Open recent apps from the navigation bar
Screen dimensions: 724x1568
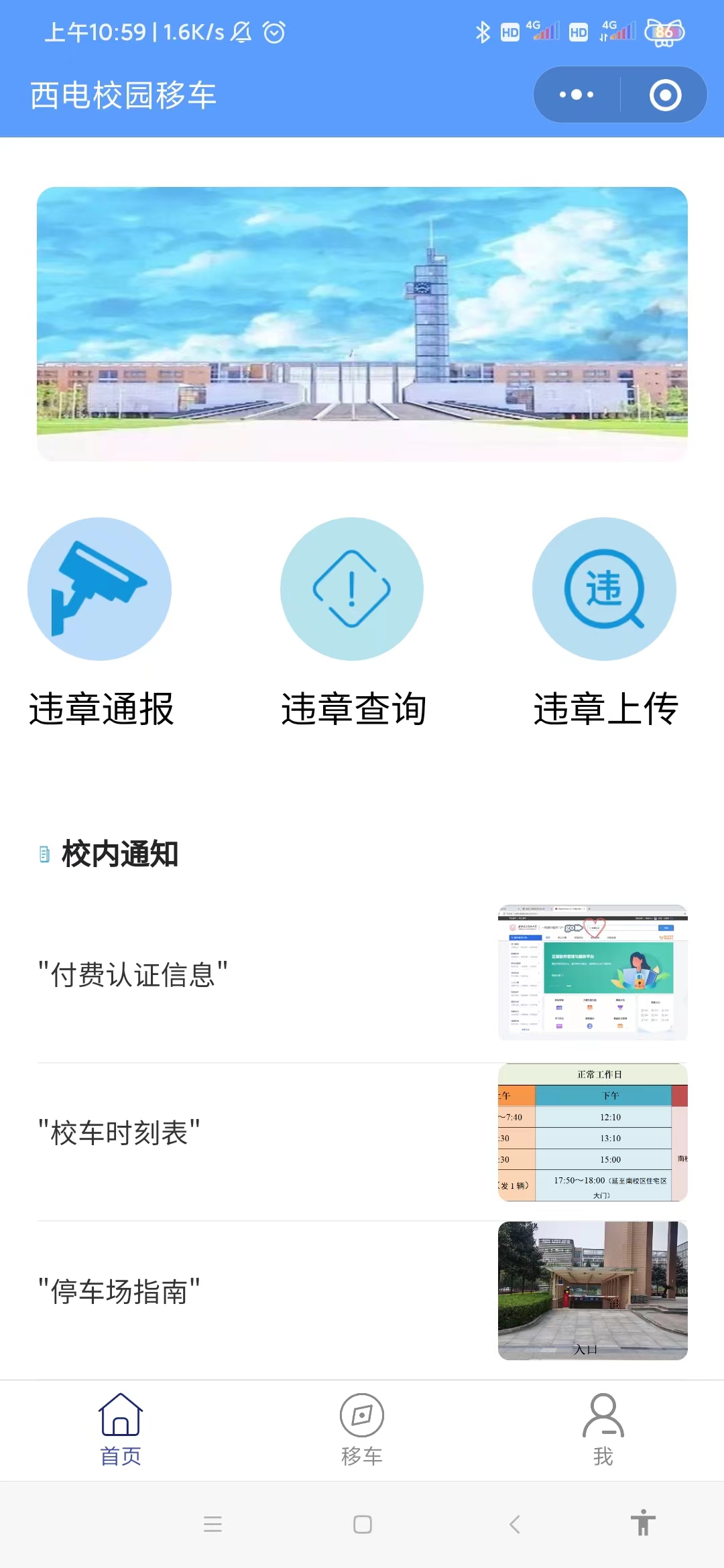coord(213,1524)
